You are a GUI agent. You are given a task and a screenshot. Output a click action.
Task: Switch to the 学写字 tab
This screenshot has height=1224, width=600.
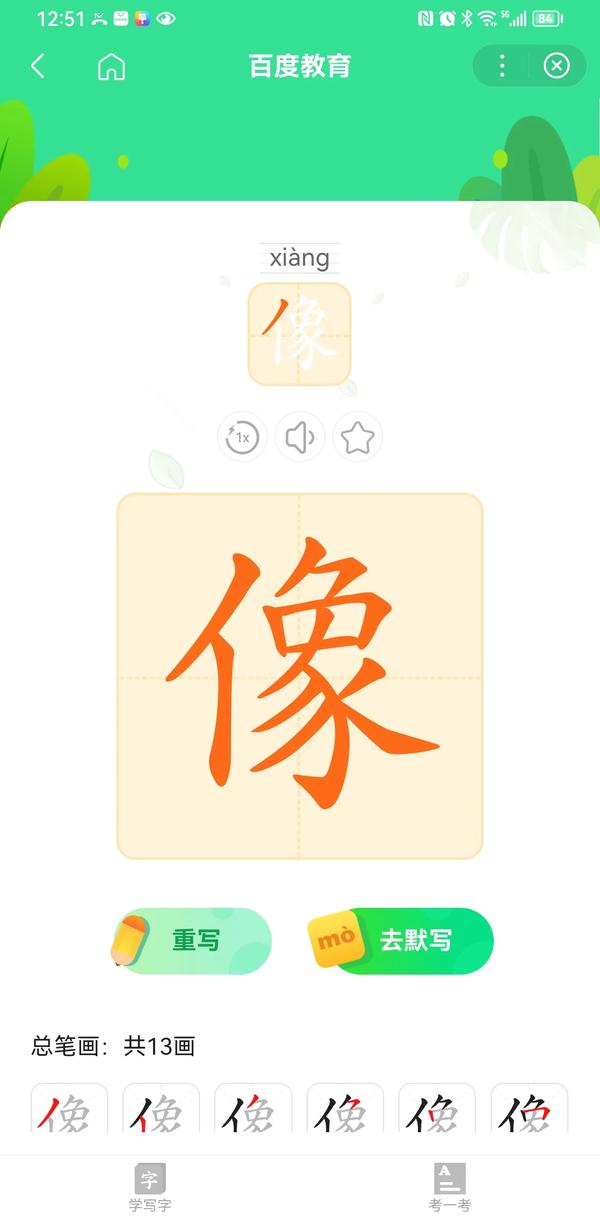coord(150,1187)
